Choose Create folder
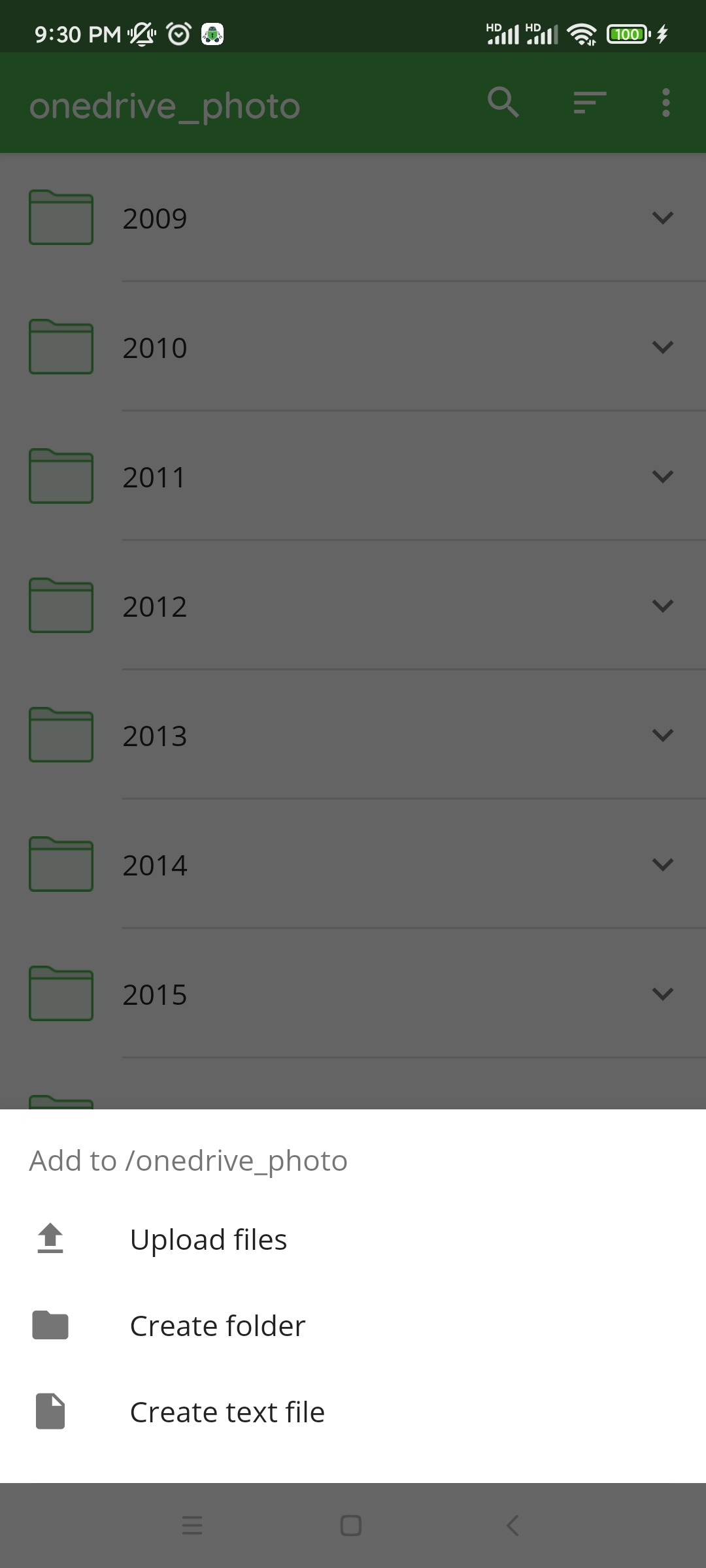Image resolution: width=706 pixels, height=1568 pixels. [x=353, y=1326]
